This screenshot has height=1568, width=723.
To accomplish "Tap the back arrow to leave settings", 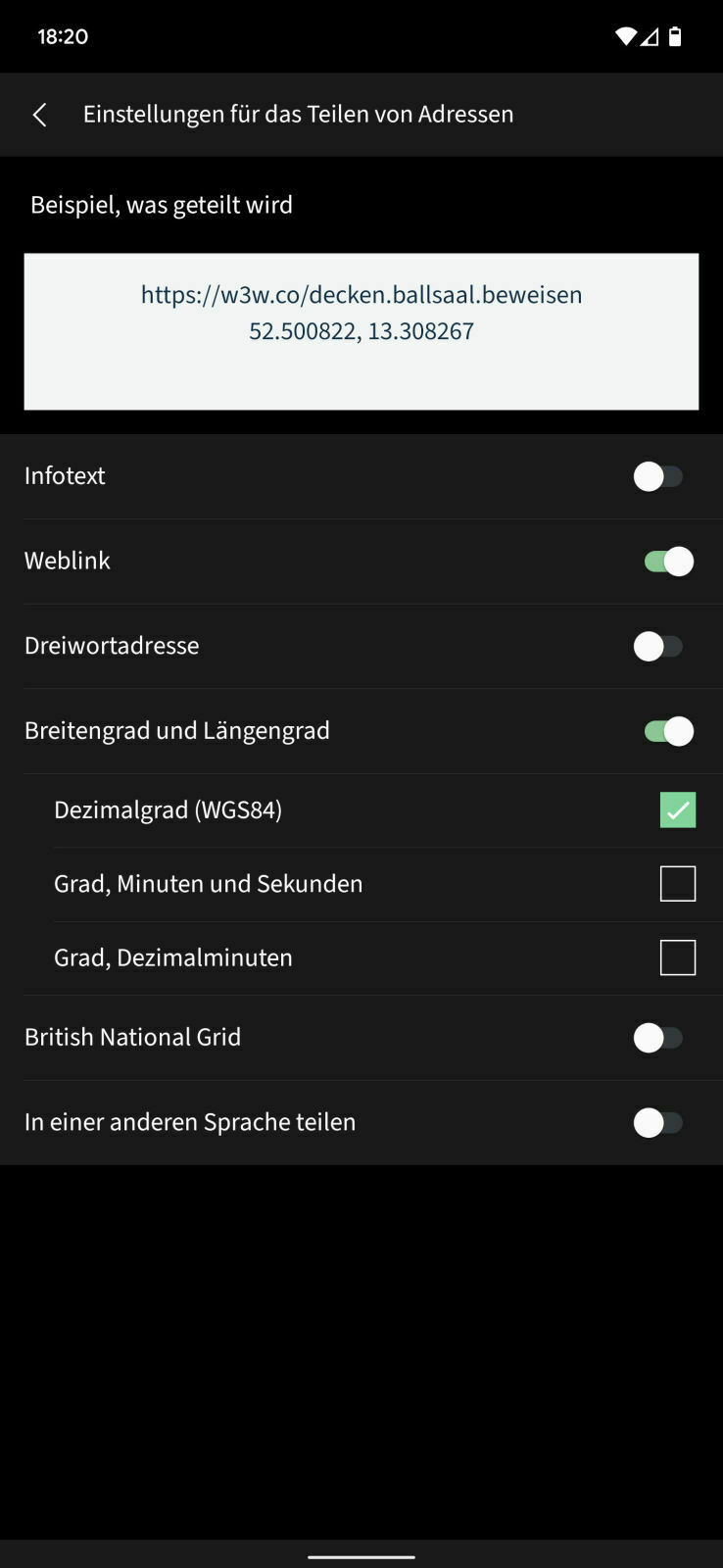I will pos(39,115).
